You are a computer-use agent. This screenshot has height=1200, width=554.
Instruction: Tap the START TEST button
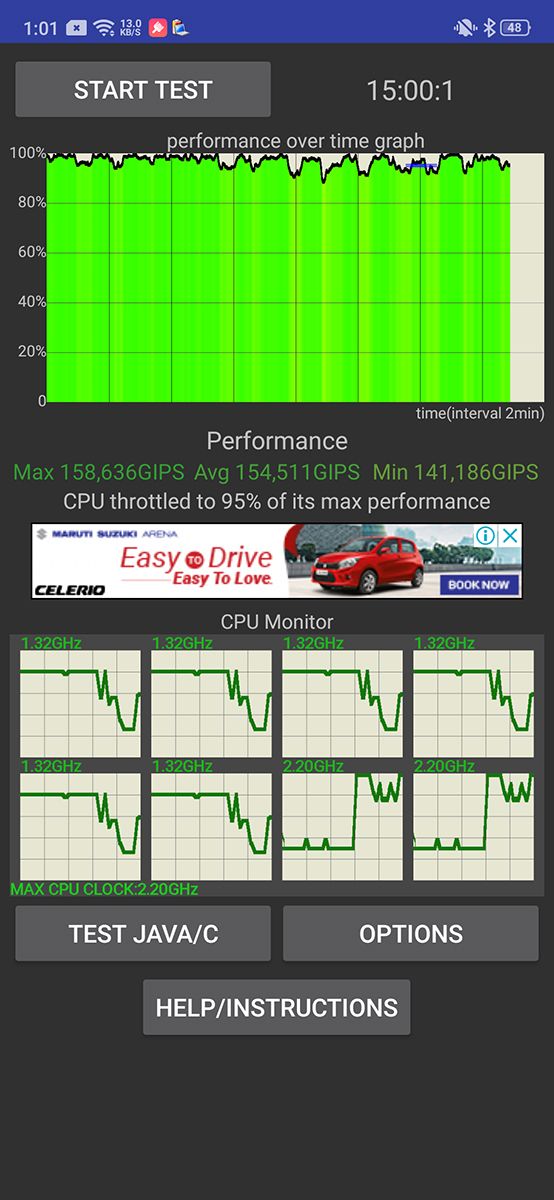pos(143,90)
